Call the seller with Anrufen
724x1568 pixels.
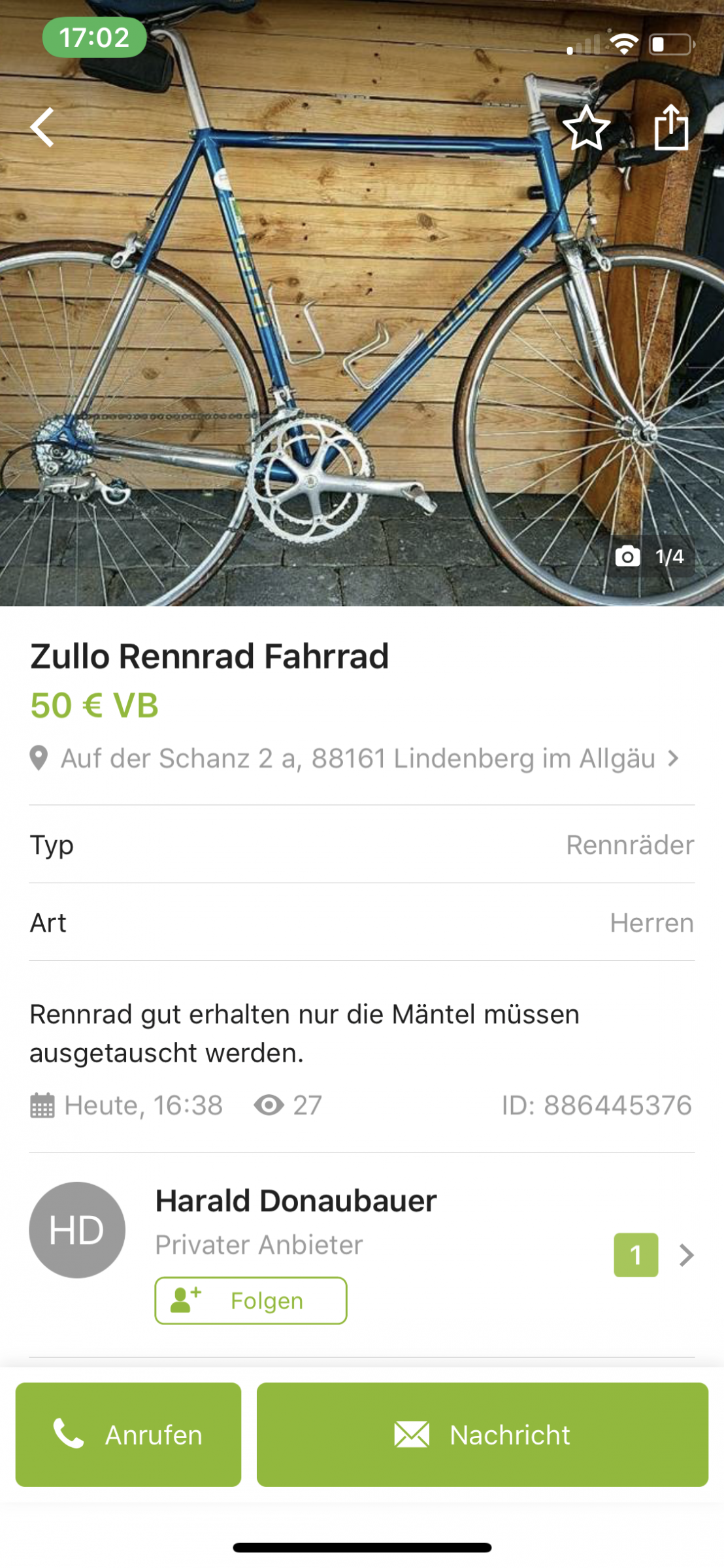128,1435
